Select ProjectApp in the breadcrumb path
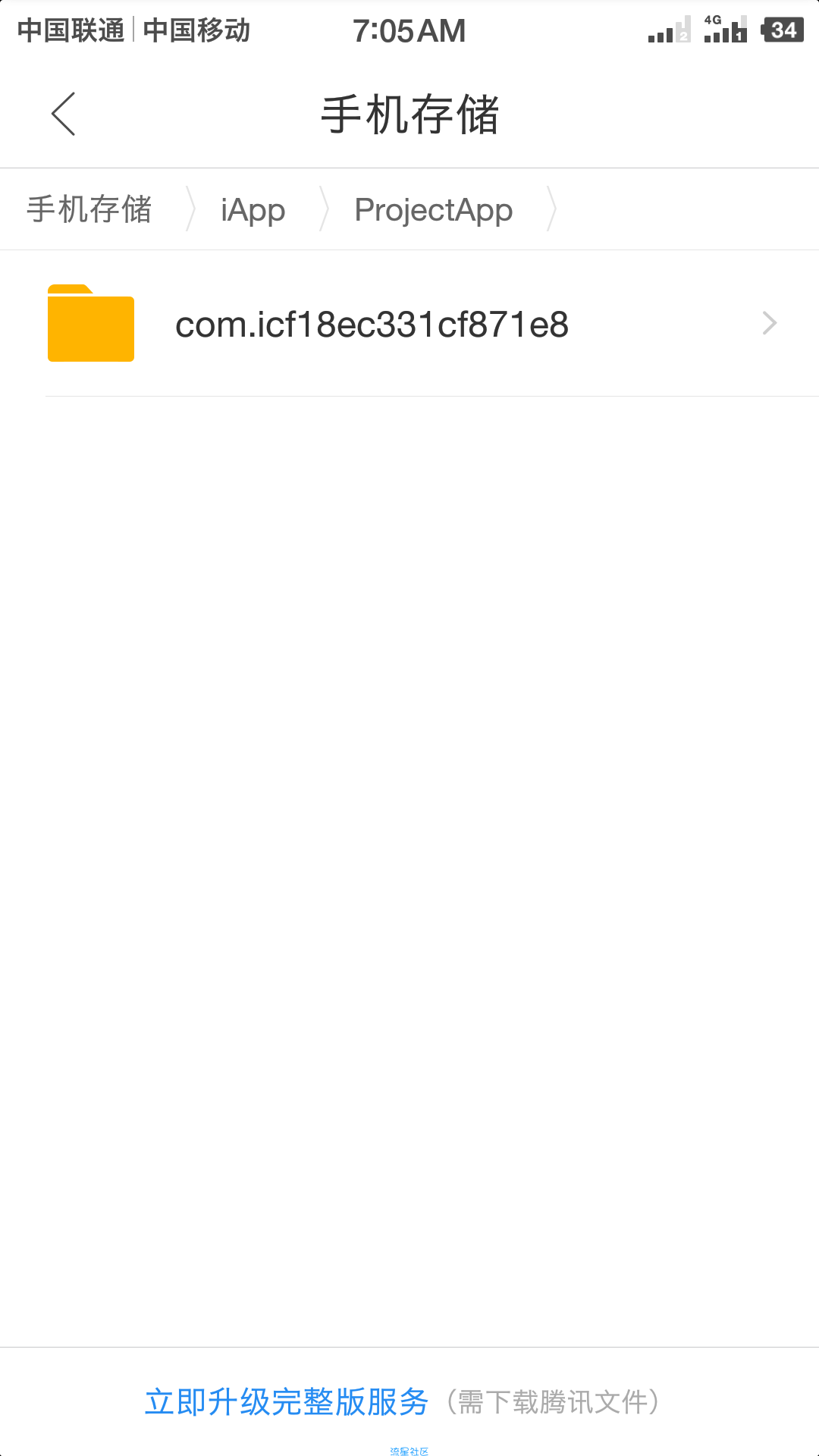This screenshot has width=819, height=1456. tap(433, 210)
